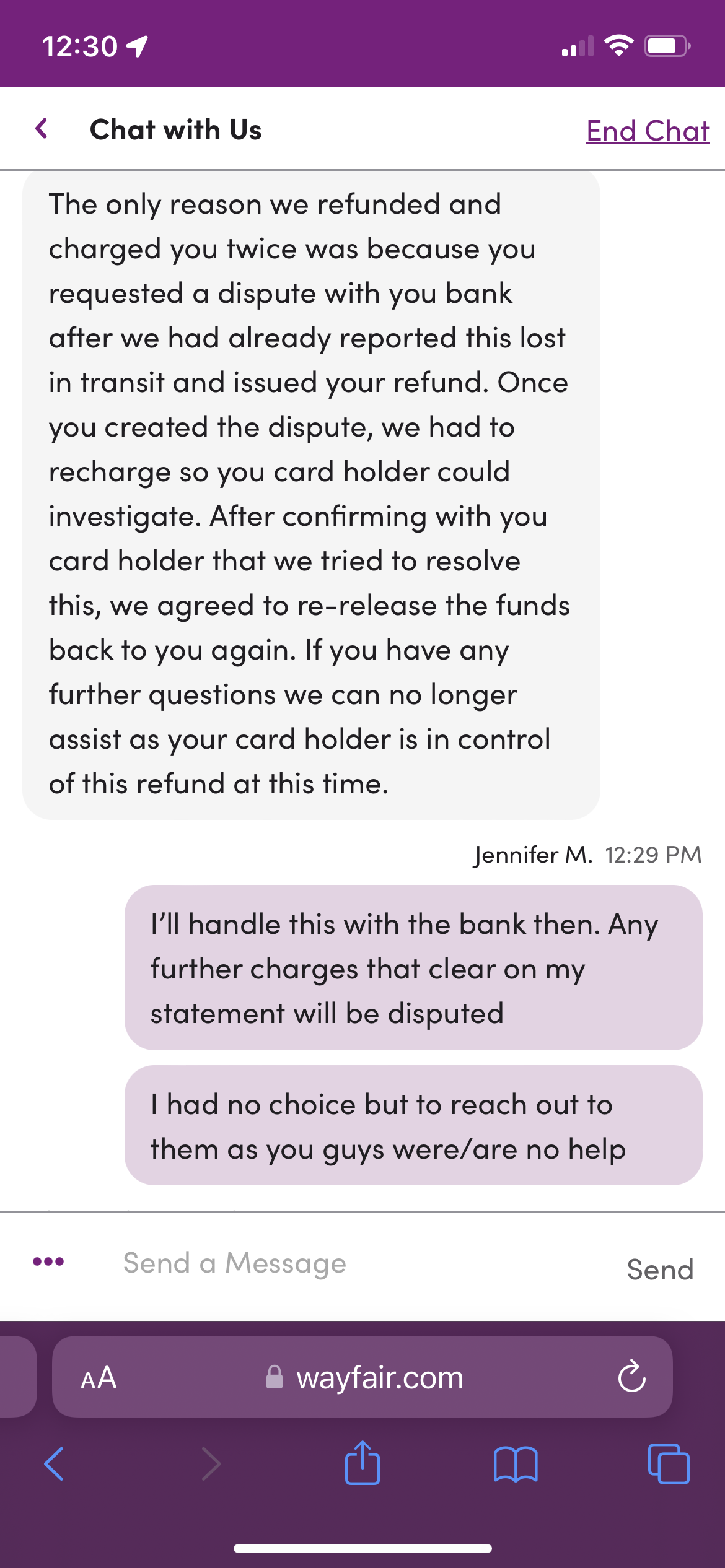Tap the End Chat link
This screenshot has height=1568, width=725.
coord(646,130)
